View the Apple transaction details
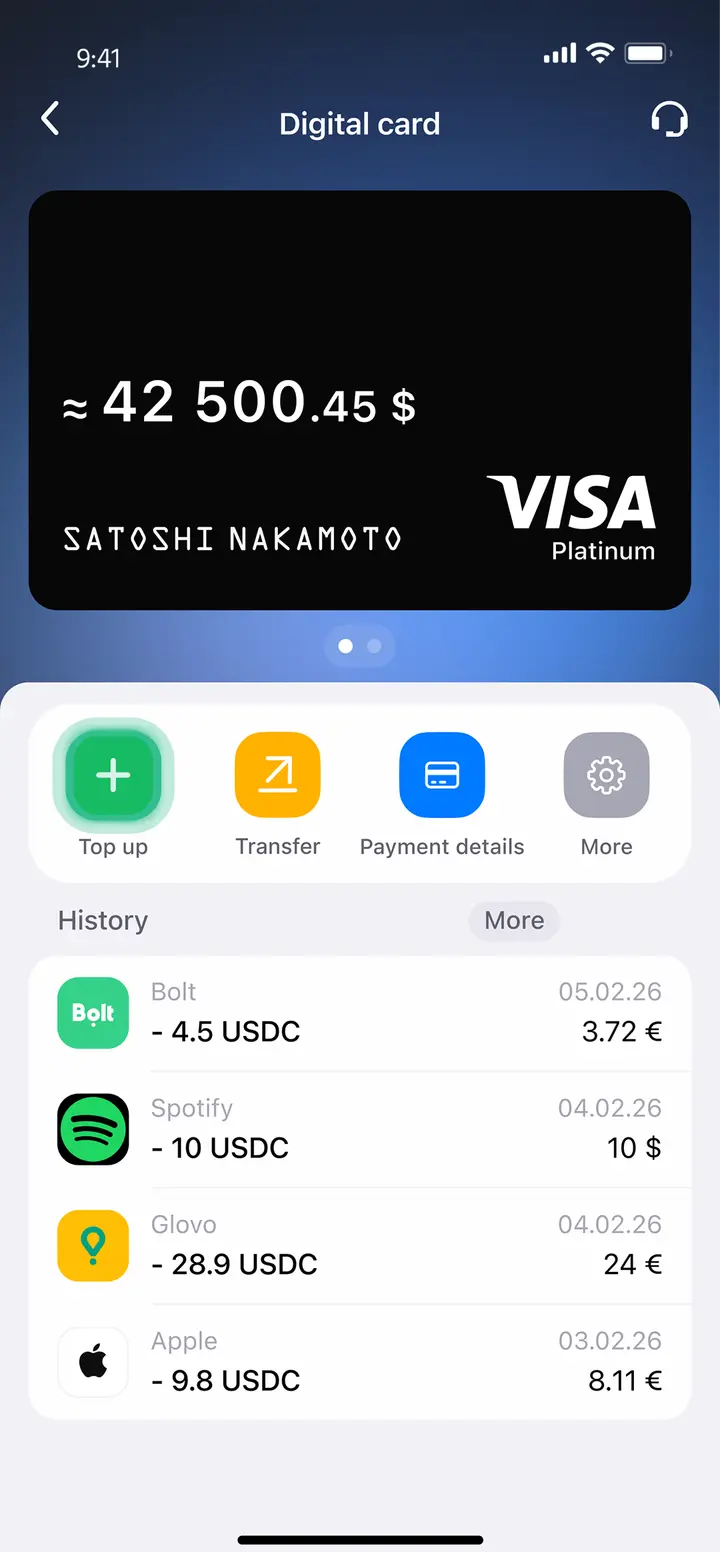This screenshot has width=720, height=1552. 360,1361
